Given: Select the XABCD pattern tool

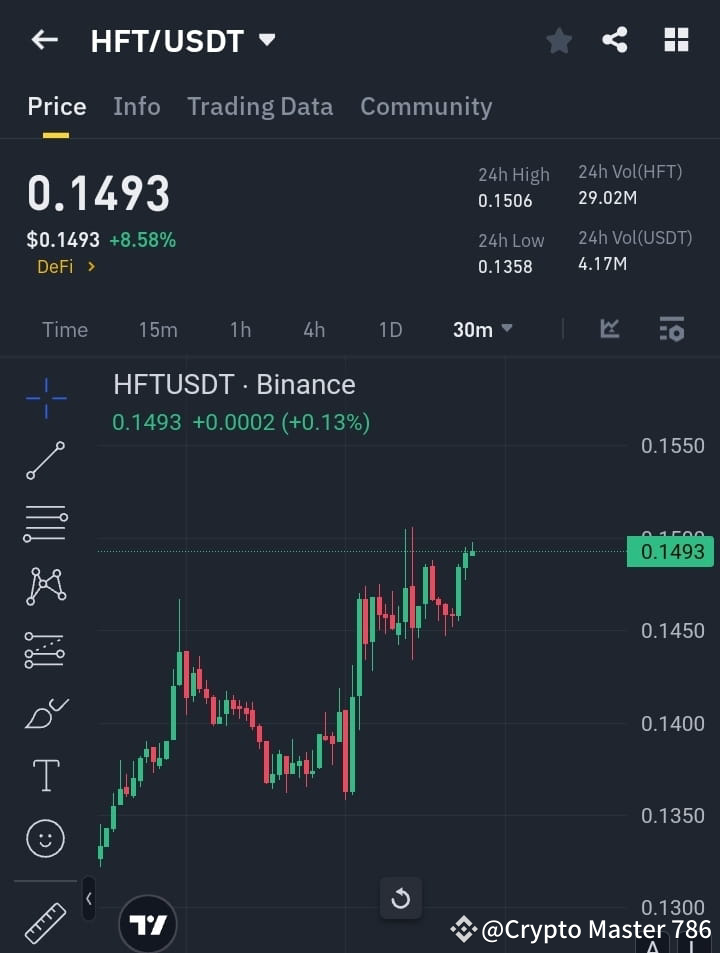Looking at the screenshot, I should [45, 587].
